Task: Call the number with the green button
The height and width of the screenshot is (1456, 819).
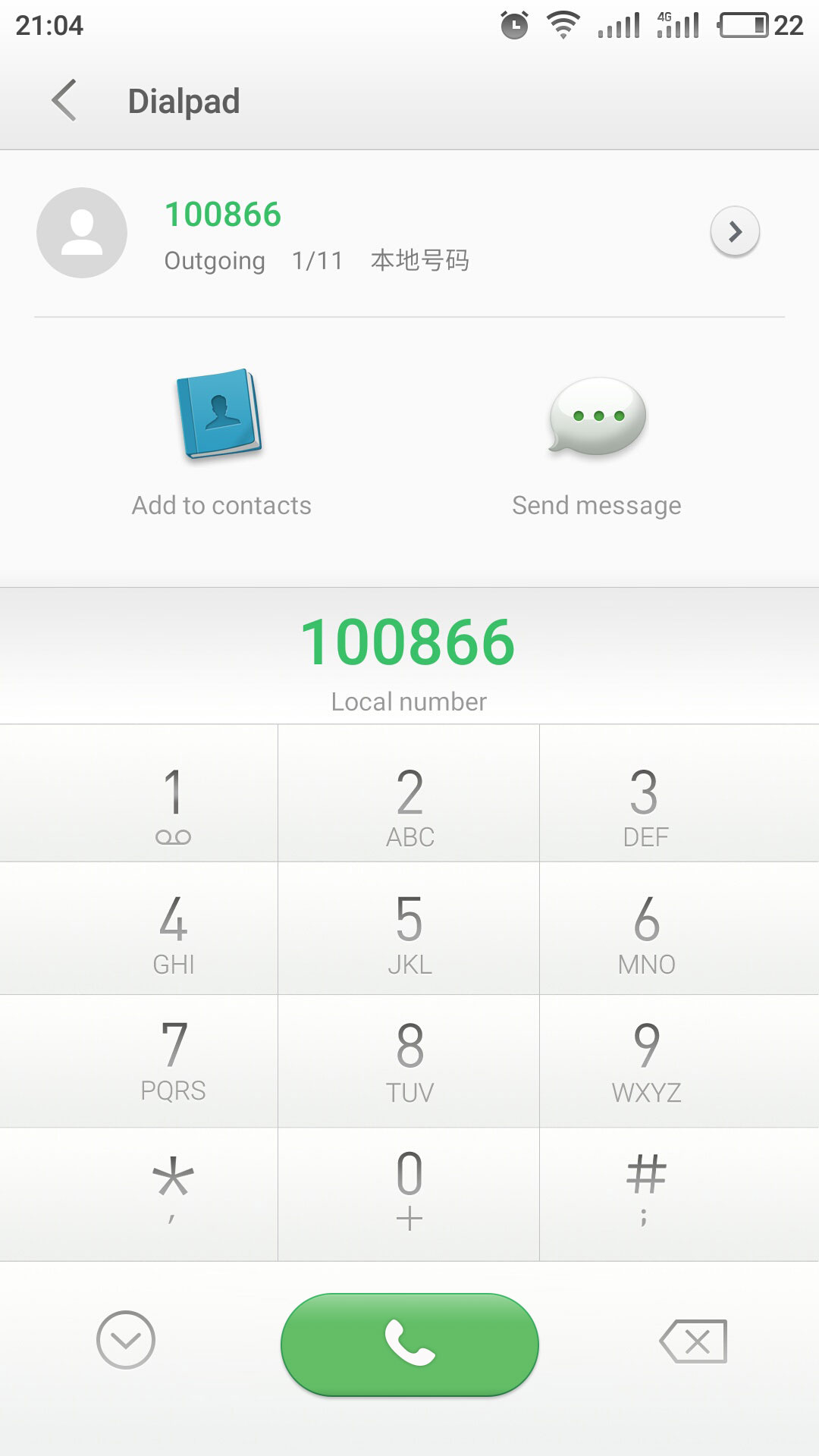Action: coord(409,1344)
